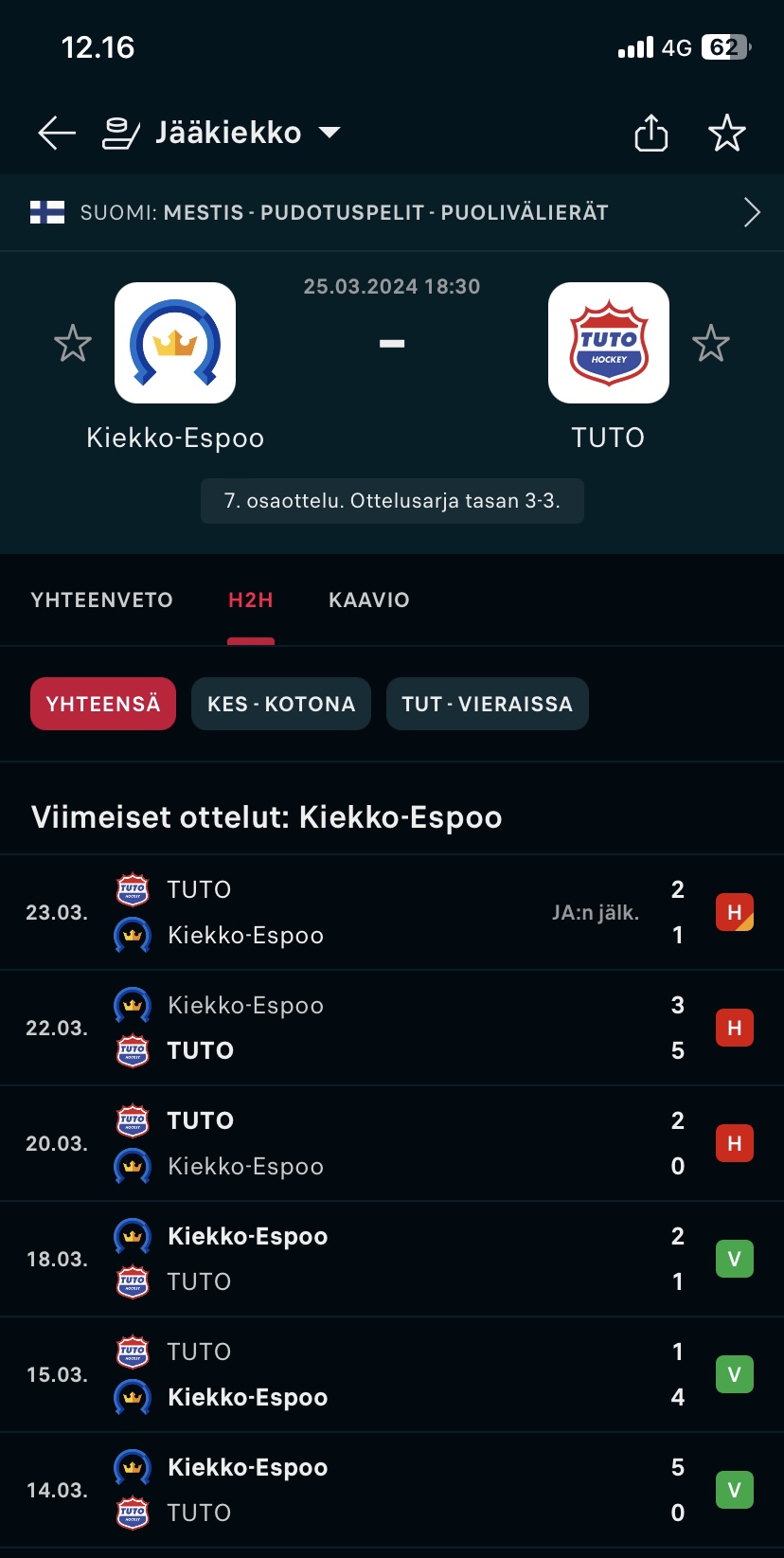Select the H2H tab
The width and height of the screenshot is (784, 1558).
[x=251, y=600]
